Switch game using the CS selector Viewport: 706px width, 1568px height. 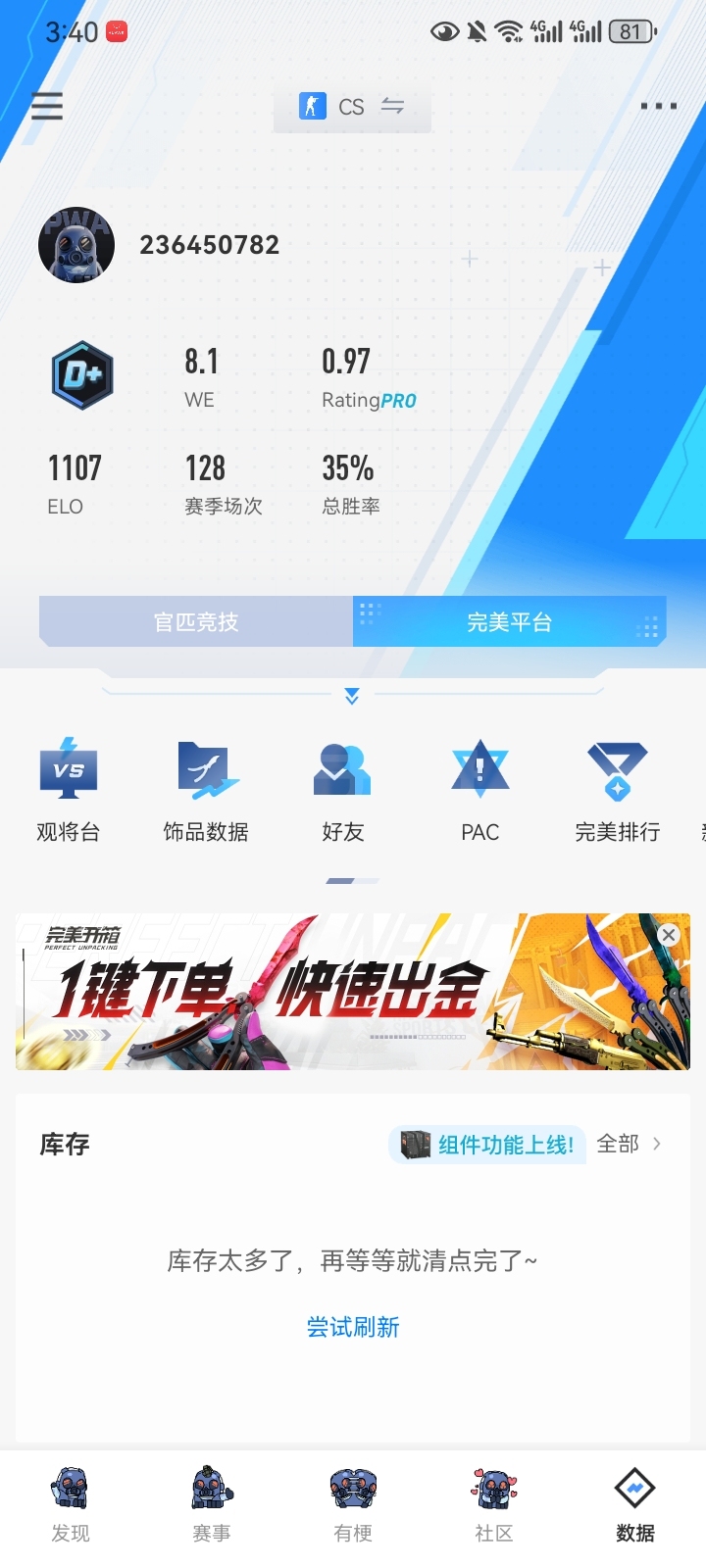352,107
